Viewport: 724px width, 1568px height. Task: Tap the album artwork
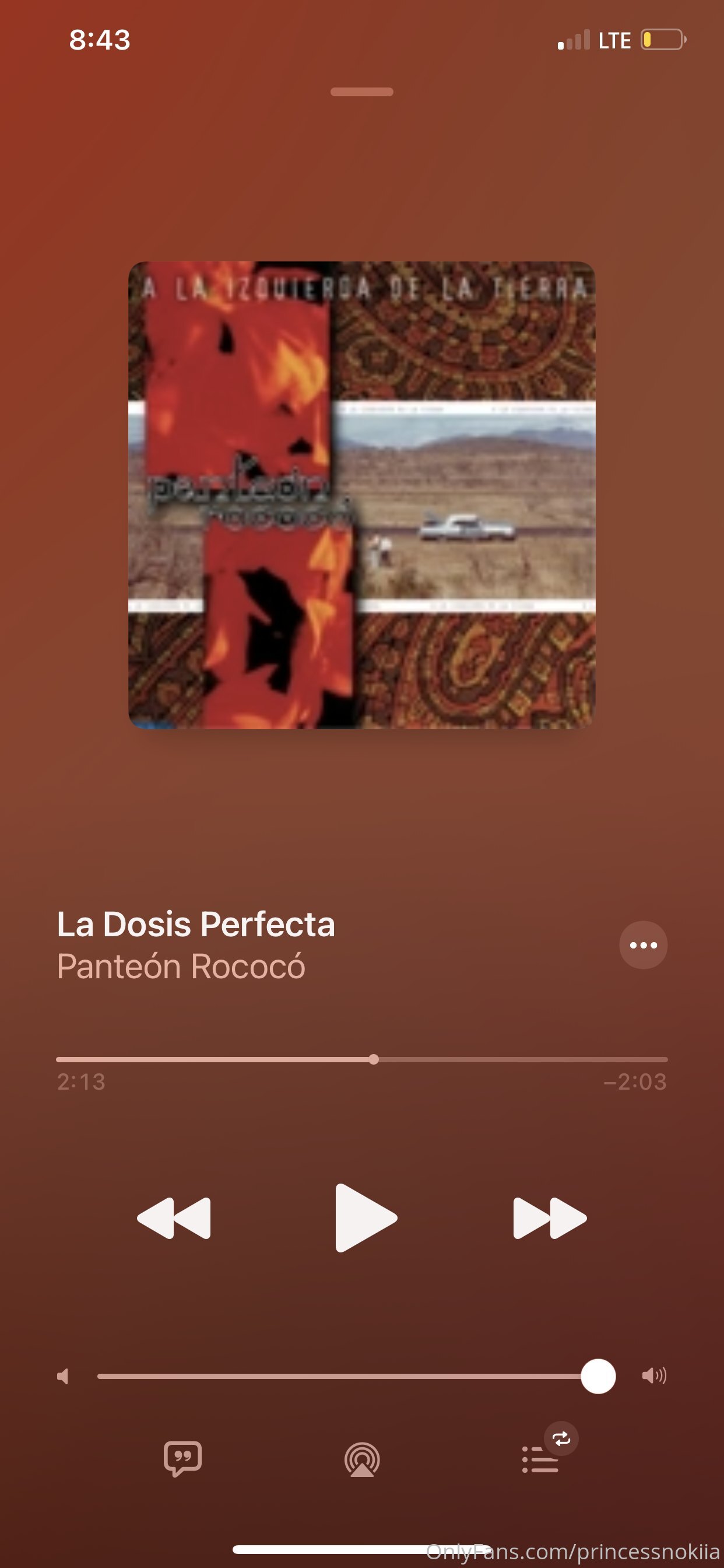point(362,495)
